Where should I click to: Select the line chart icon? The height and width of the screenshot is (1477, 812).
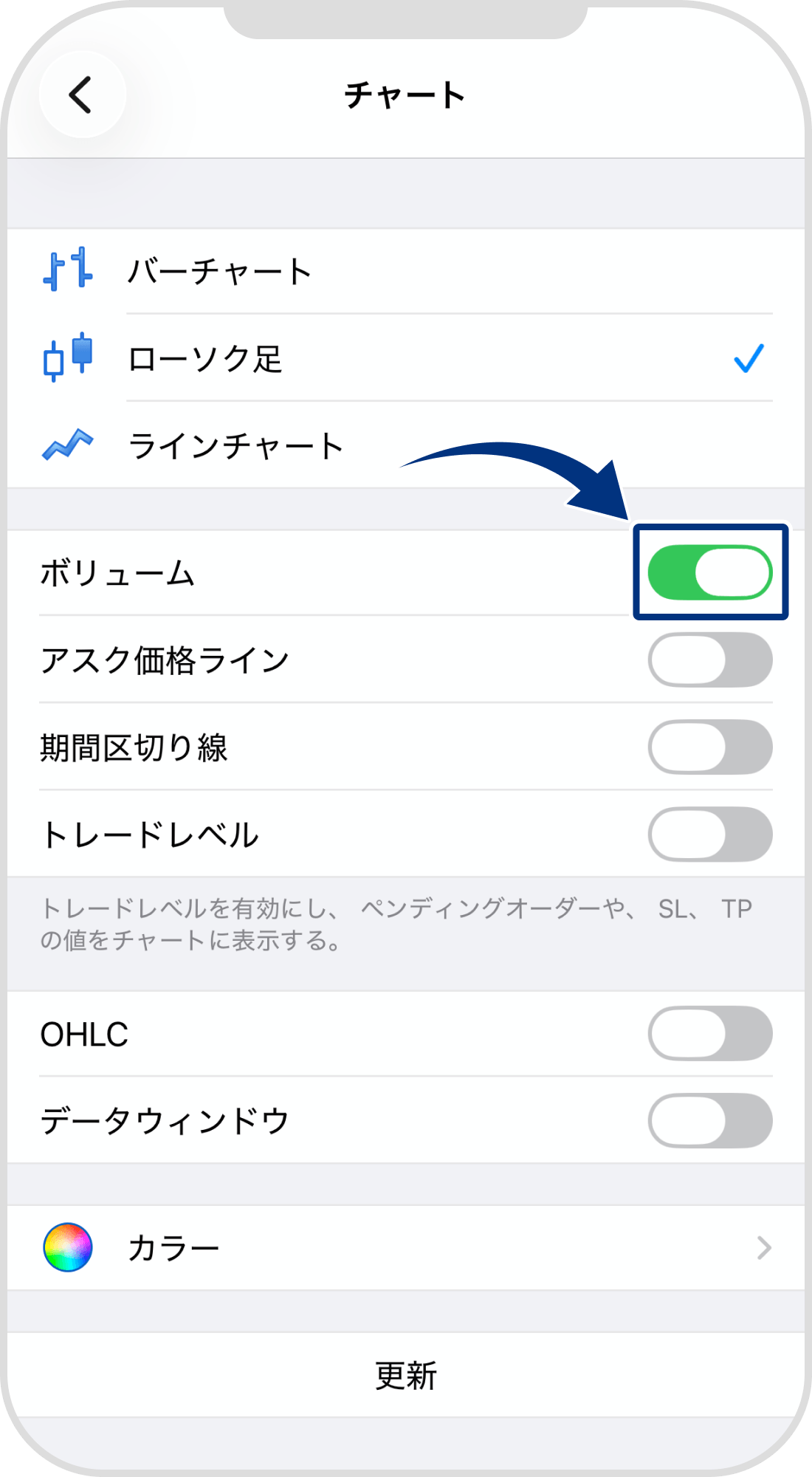[x=66, y=444]
